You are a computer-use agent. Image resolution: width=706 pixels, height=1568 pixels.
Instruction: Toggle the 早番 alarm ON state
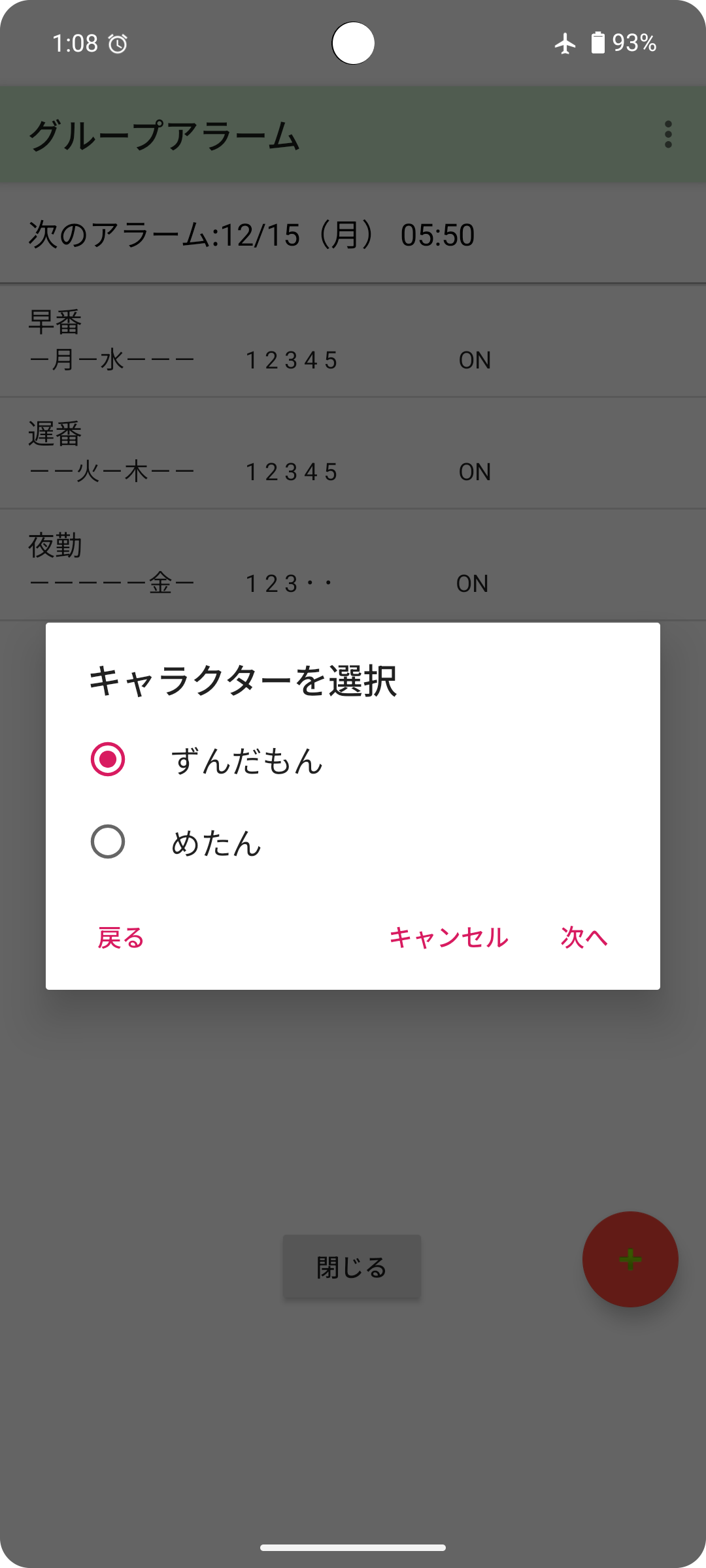click(x=475, y=361)
